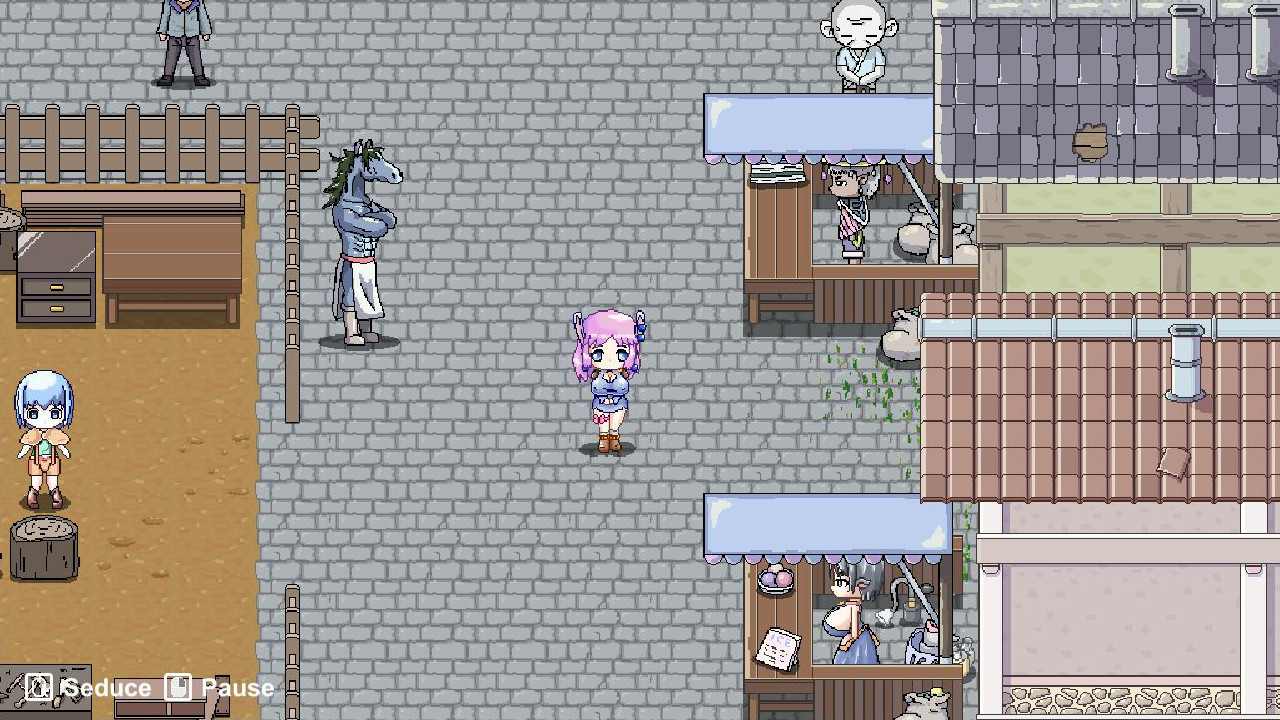Pause the game
The height and width of the screenshot is (720, 1280).
pos(221,688)
